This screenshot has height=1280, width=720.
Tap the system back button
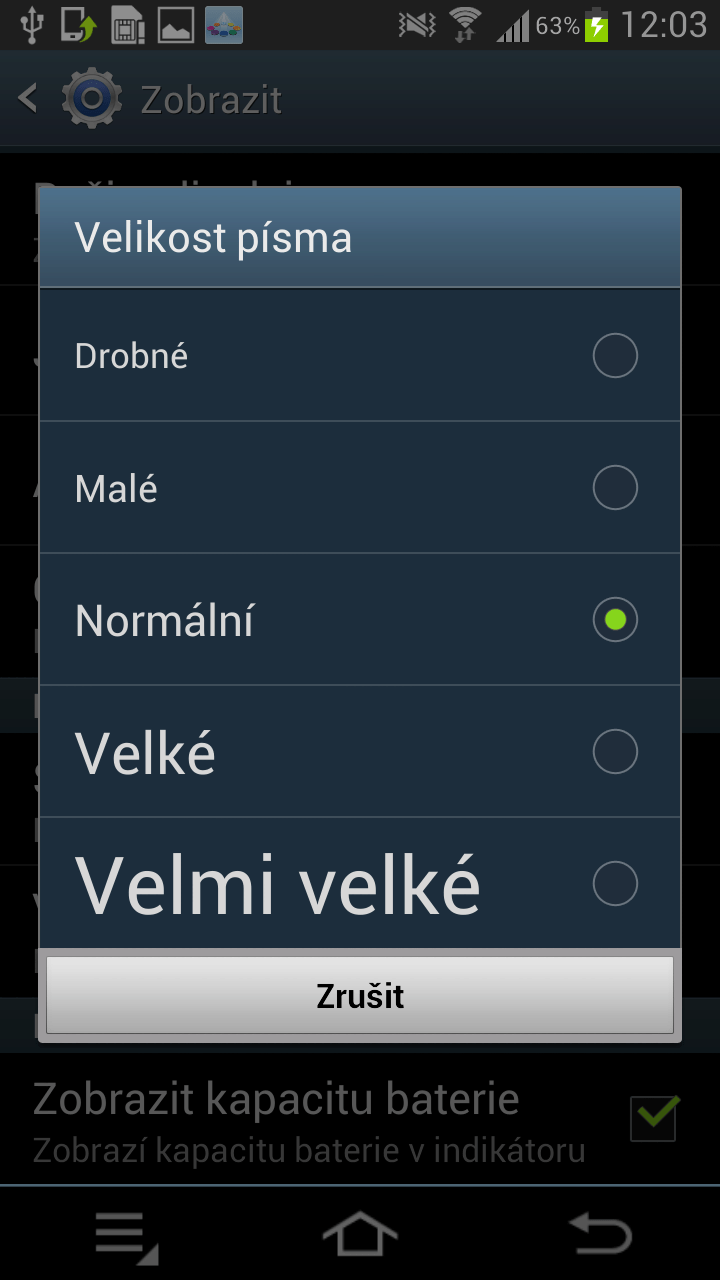[x=600, y=1233]
